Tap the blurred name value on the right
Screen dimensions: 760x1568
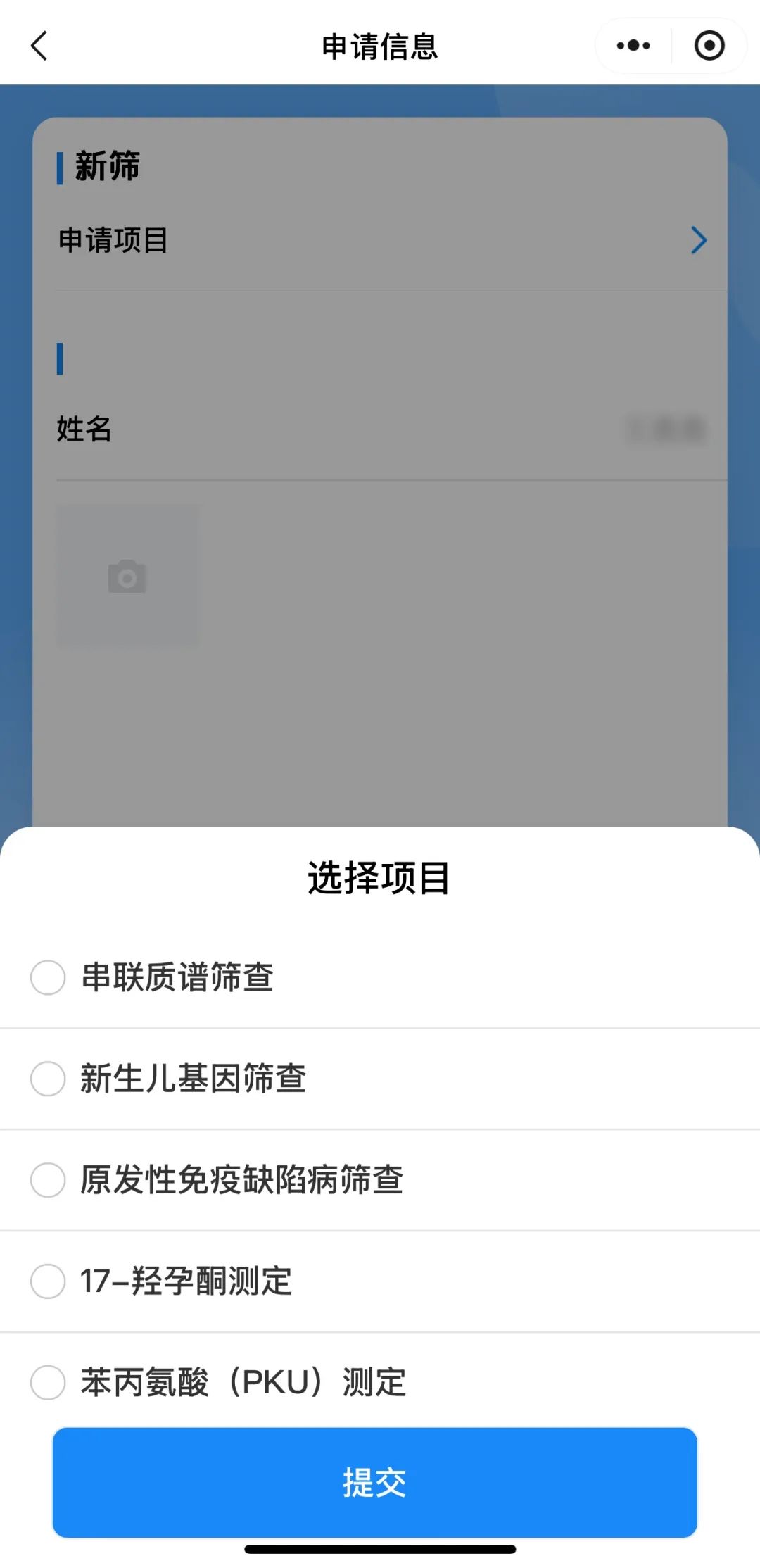click(x=665, y=430)
